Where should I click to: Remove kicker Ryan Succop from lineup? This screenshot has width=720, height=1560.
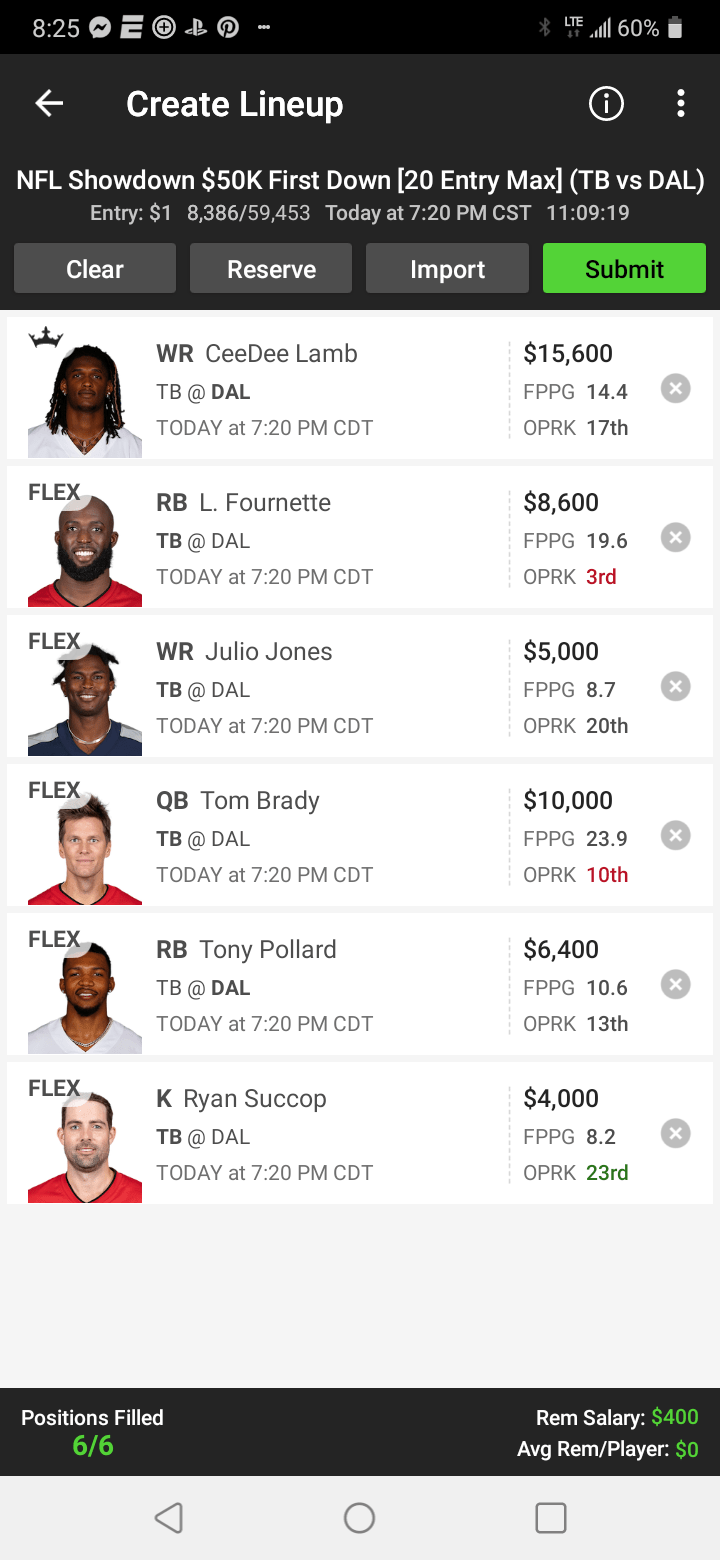click(675, 1133)
